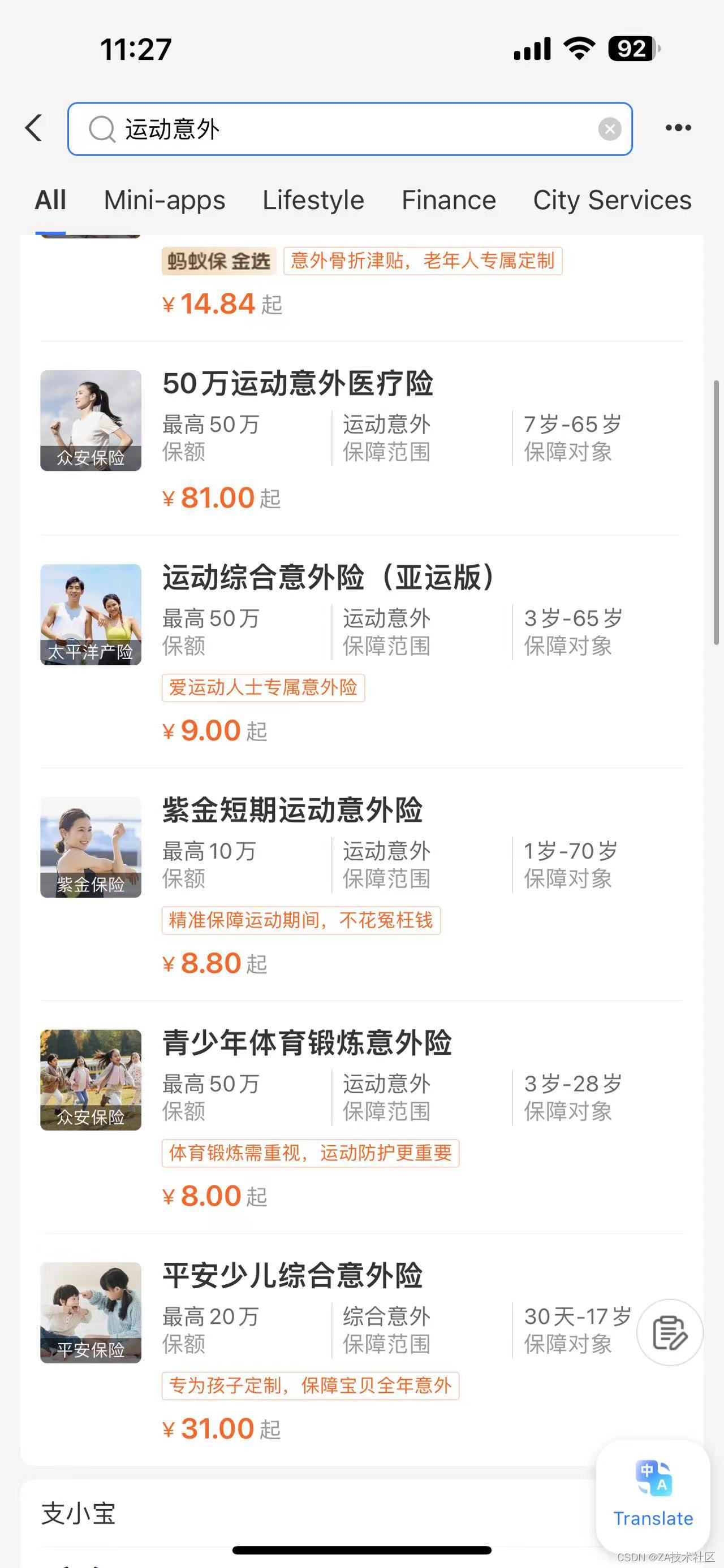Select the Finance tab

coord(448,200)
